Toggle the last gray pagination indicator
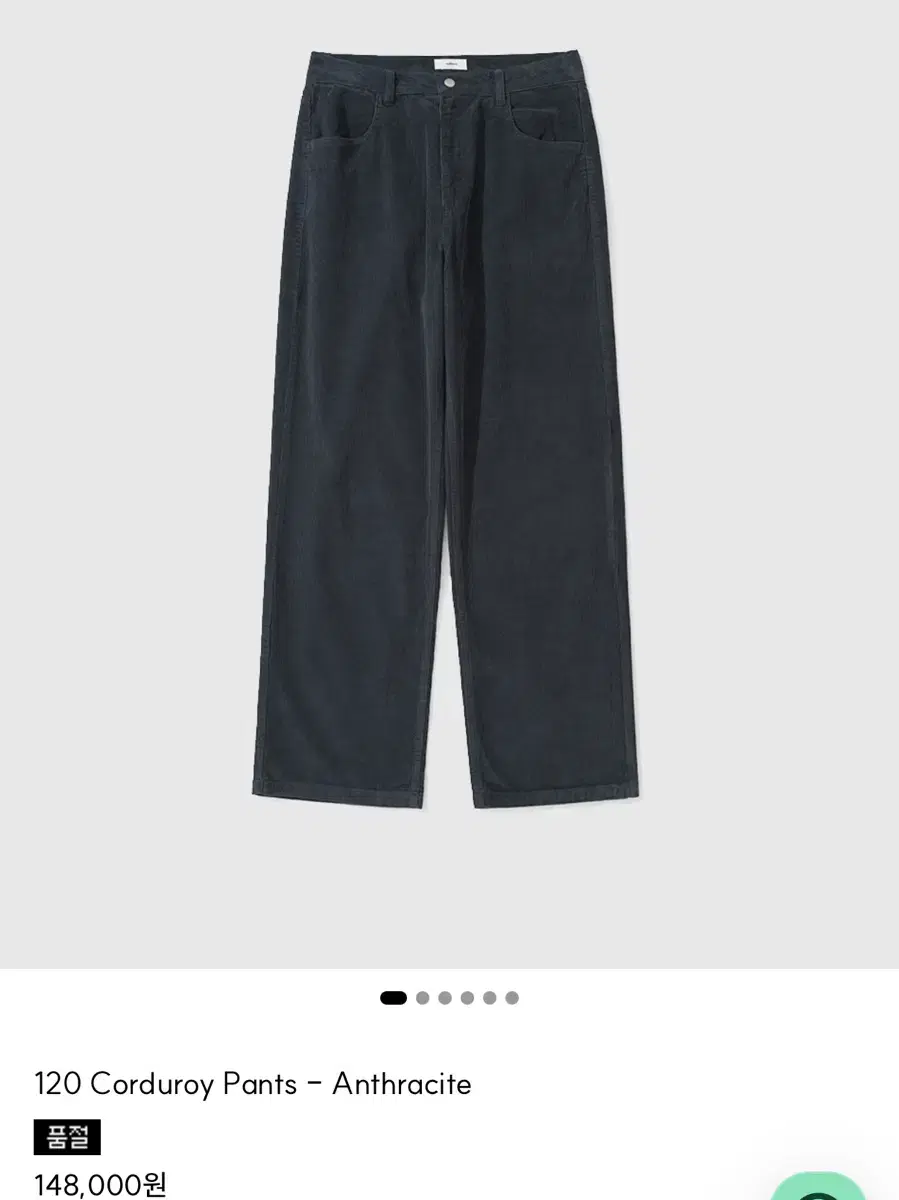Screen dimensions: 899x1200 tap(512, 996)
